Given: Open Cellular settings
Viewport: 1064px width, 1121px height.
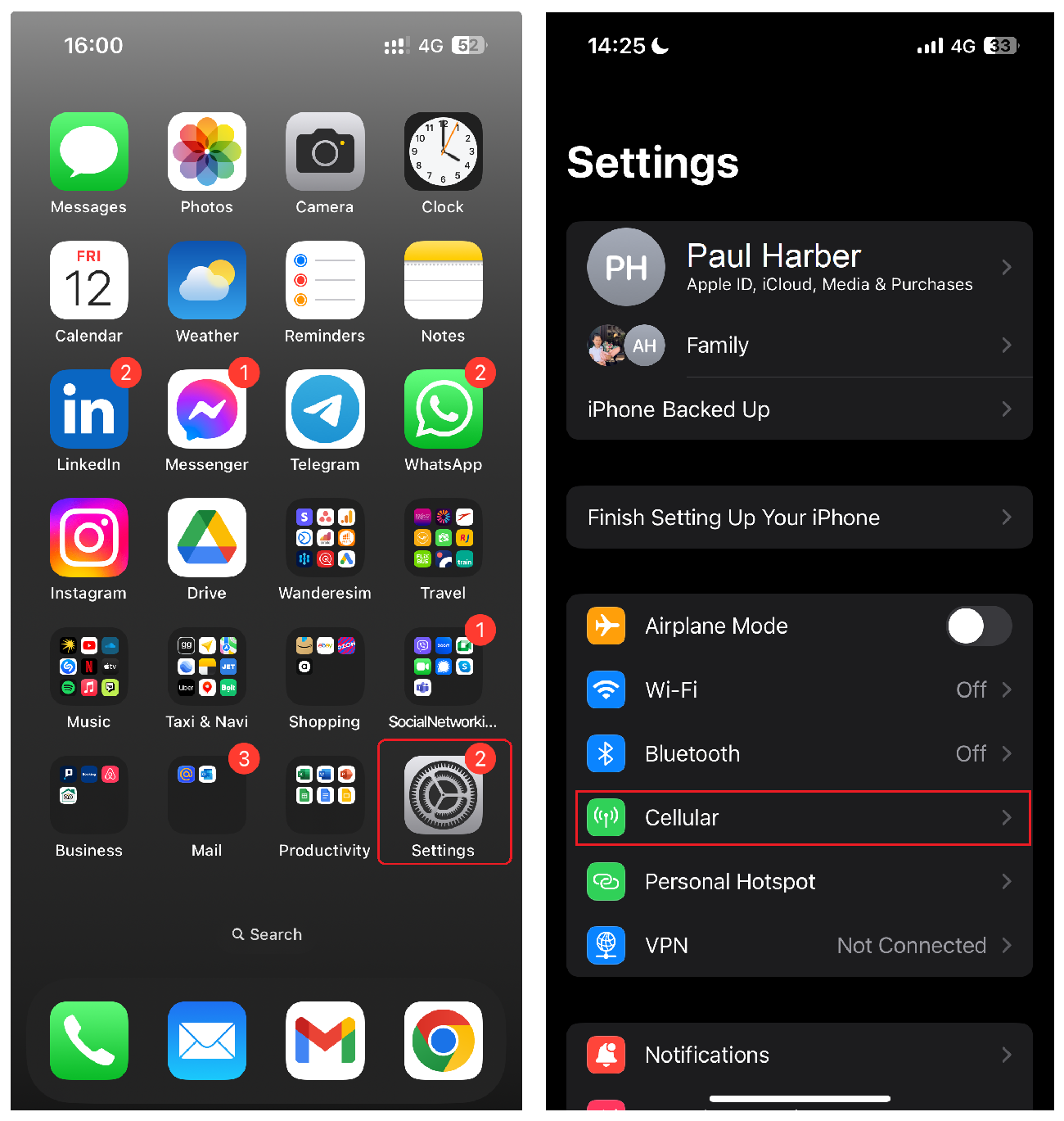Looking at the screenshot, I should pos(799,818).
